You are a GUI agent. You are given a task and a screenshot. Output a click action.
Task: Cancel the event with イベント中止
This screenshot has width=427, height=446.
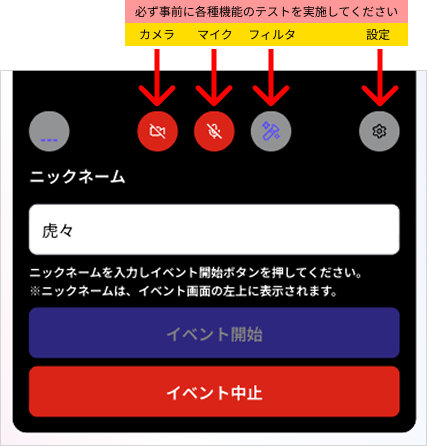tap(214, 392)
